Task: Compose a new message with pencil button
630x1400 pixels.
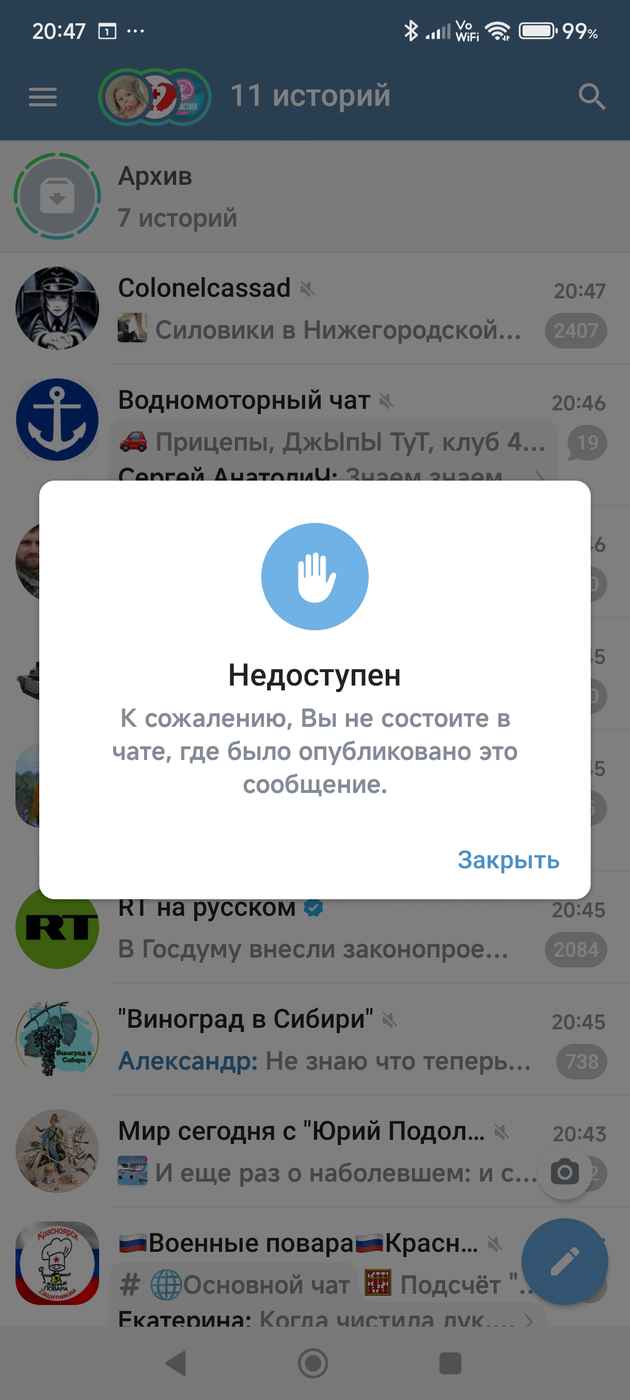Action: click(x=565, y=1261)
